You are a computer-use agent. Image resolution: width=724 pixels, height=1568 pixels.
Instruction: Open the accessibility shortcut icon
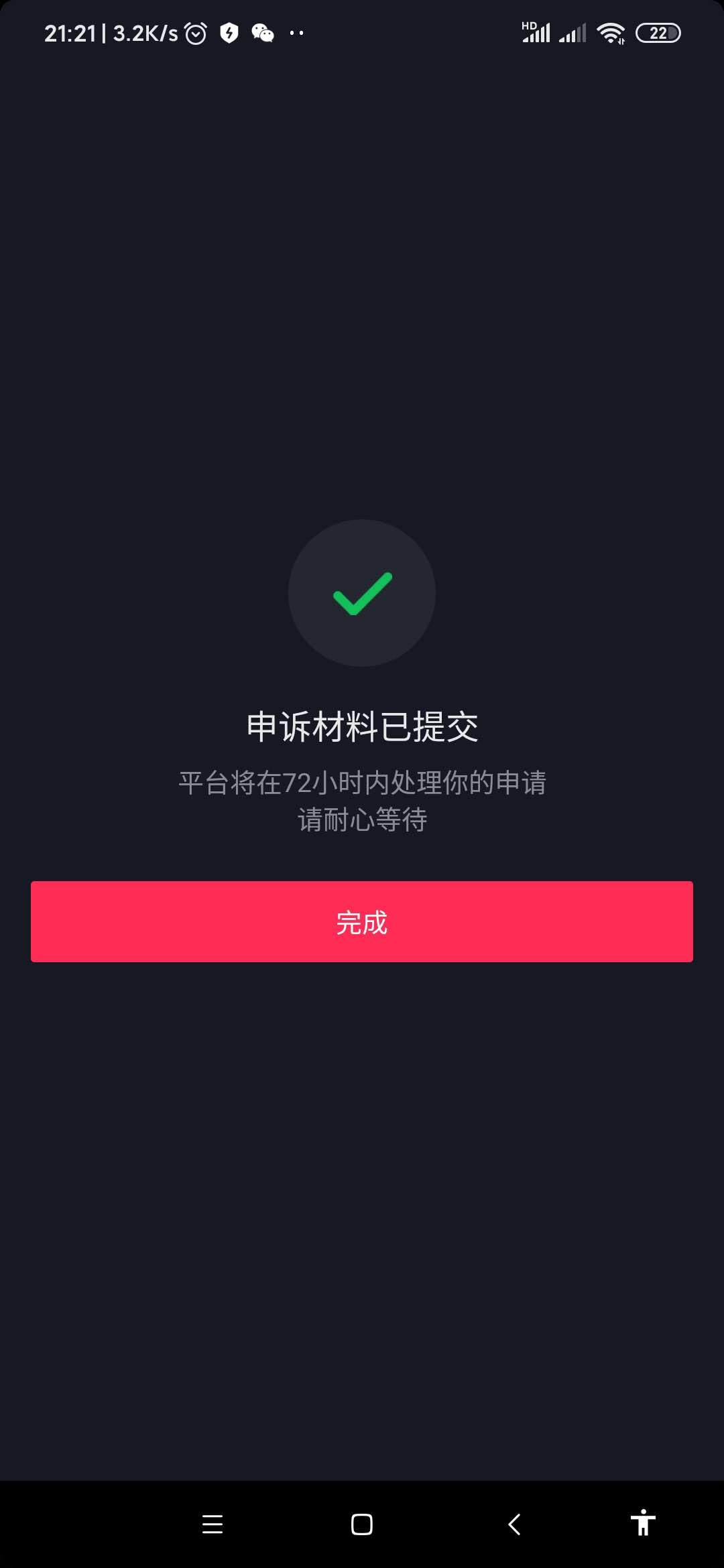click(643, 1523)
